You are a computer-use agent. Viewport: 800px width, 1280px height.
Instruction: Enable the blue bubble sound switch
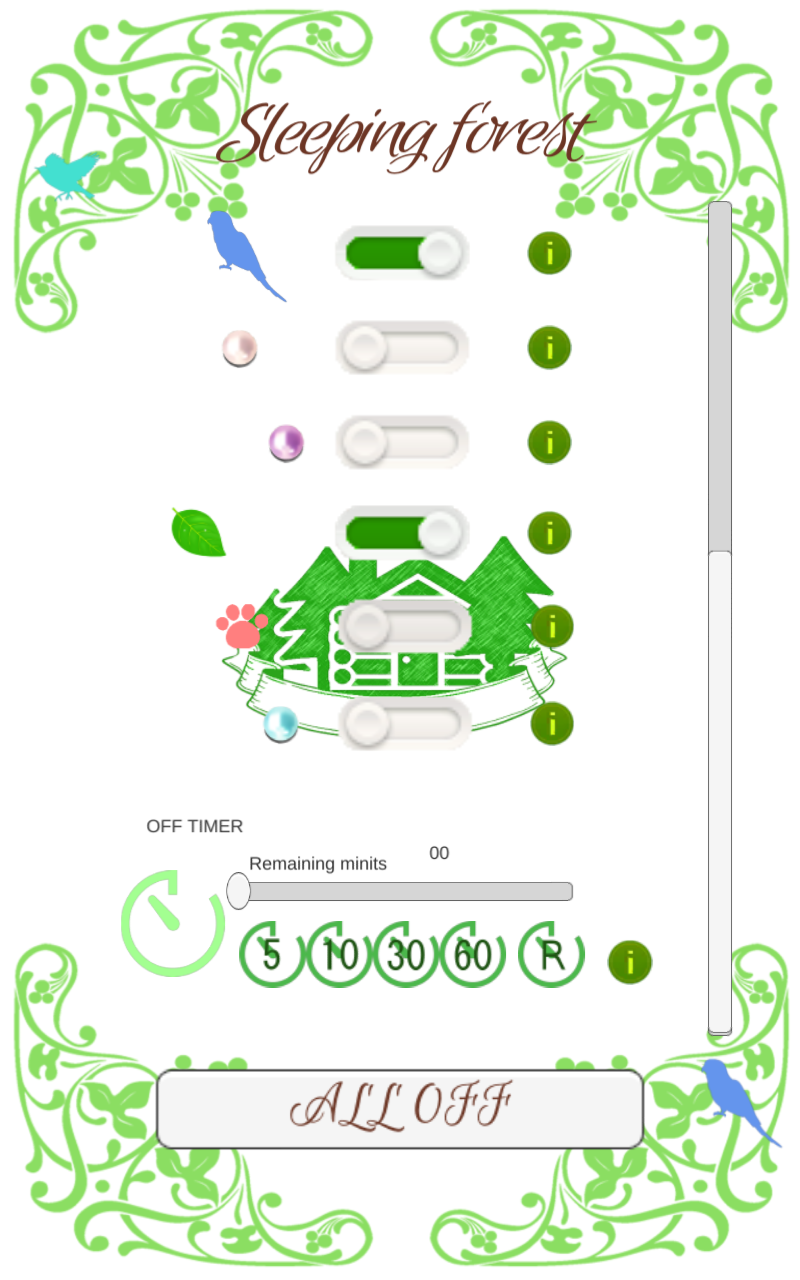click(x=404, y=722)
